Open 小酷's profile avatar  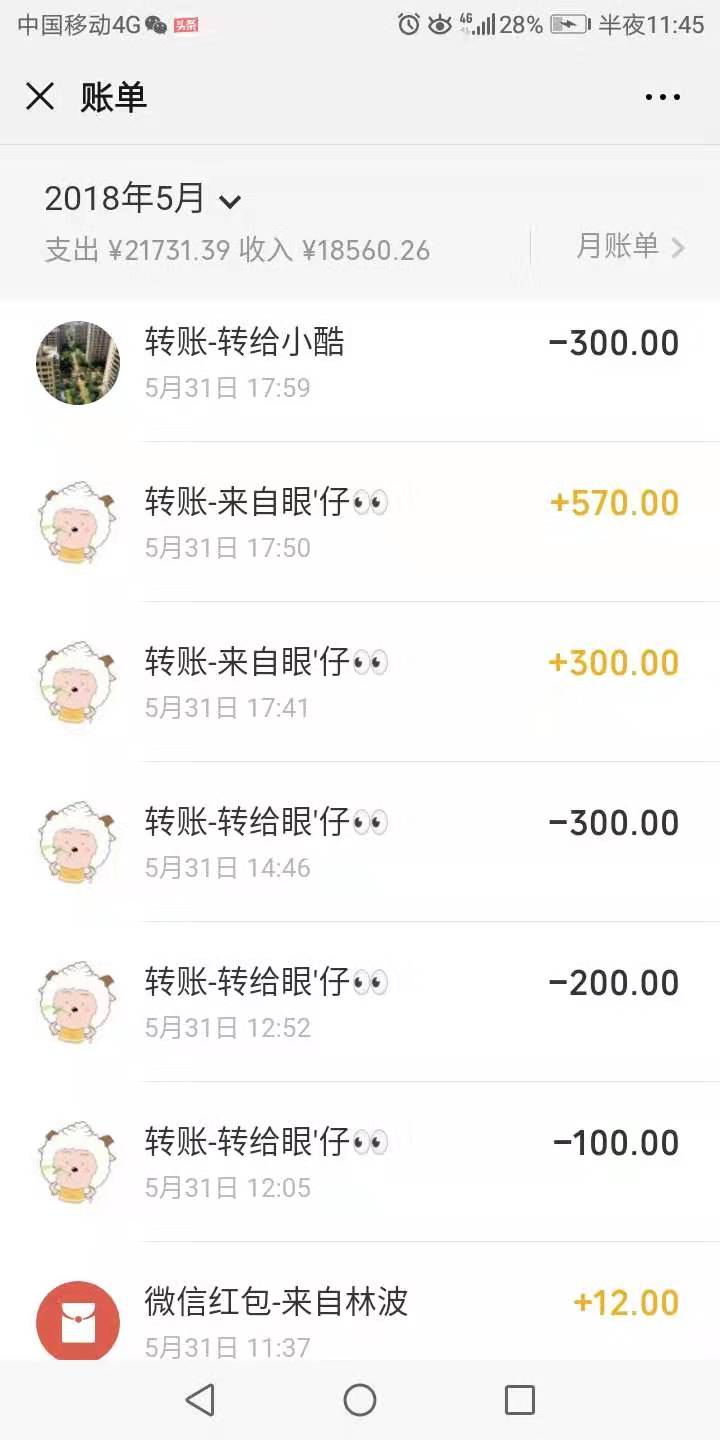click(x=76, y=363)
